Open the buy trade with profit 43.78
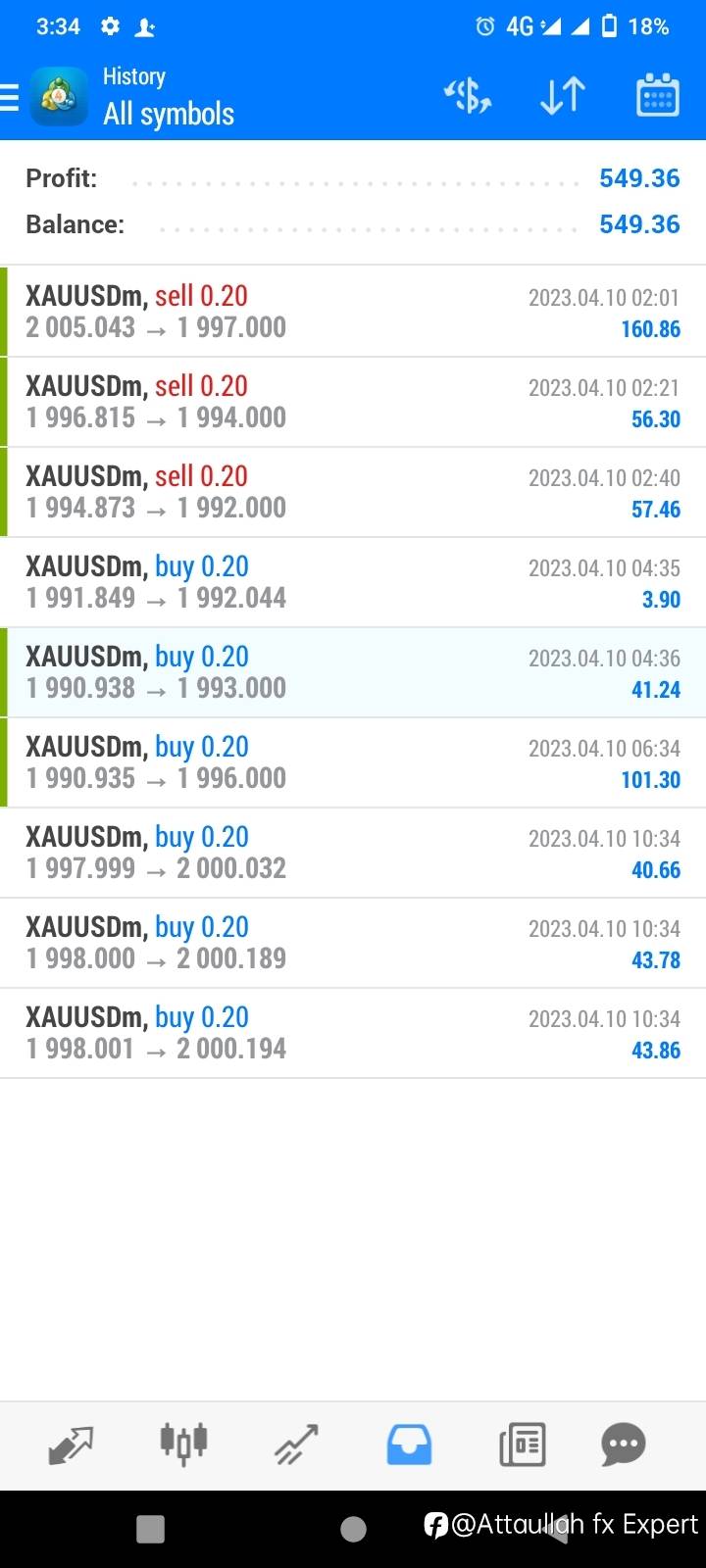 coord(353,943)
